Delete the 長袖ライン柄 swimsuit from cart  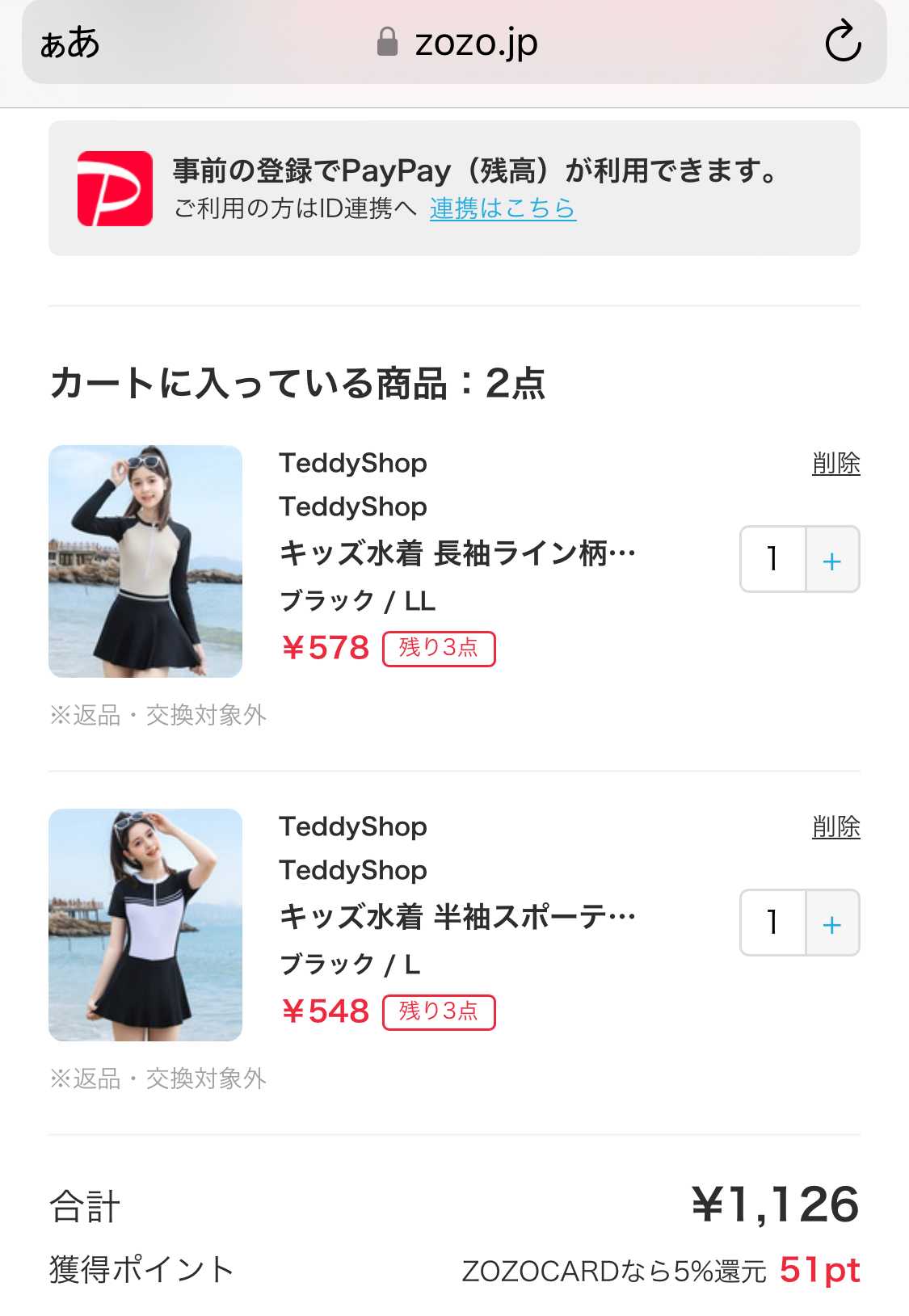pos(835,464)
